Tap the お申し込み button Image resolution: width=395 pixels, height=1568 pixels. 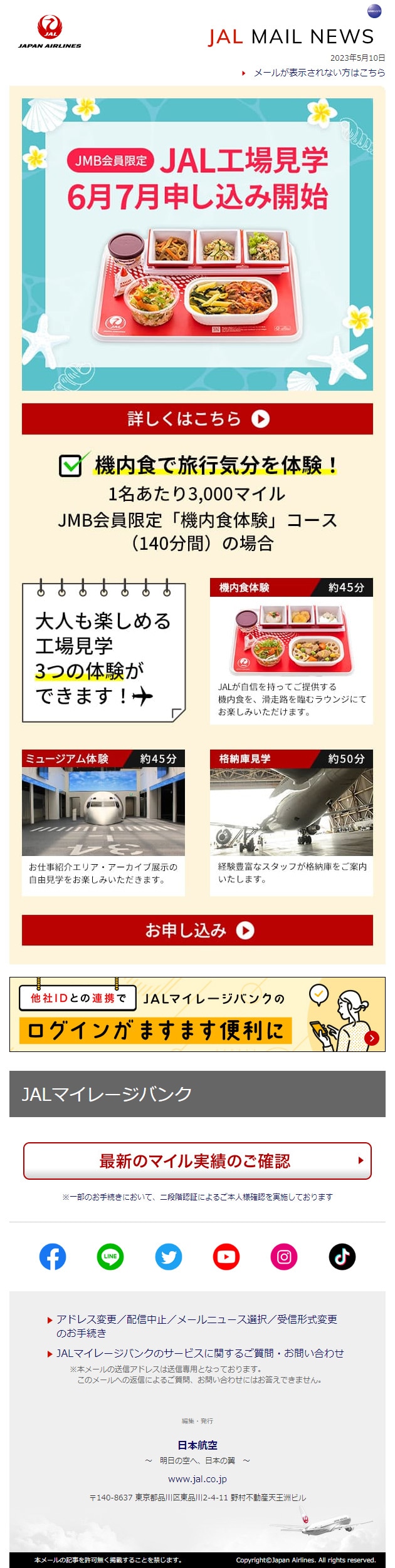(197, 930)
